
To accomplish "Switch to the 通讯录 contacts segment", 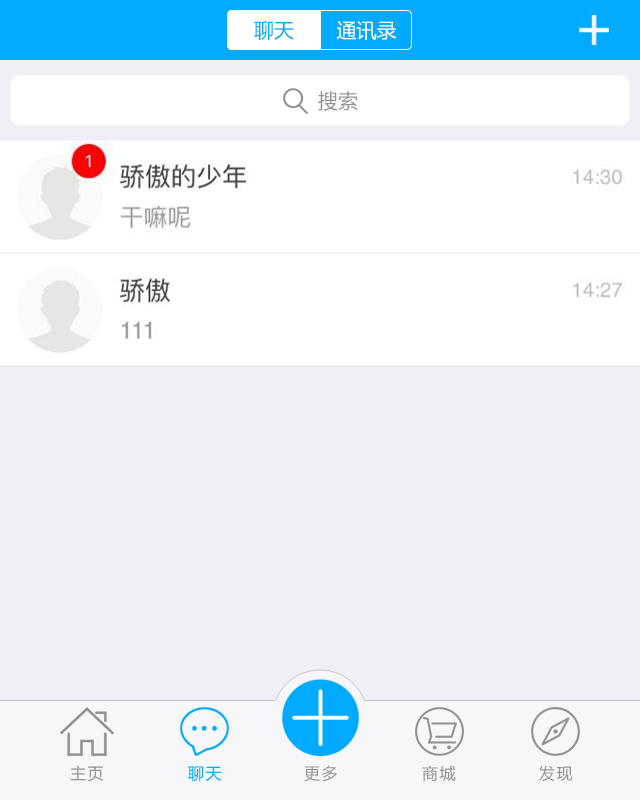I will pos(366,30).
